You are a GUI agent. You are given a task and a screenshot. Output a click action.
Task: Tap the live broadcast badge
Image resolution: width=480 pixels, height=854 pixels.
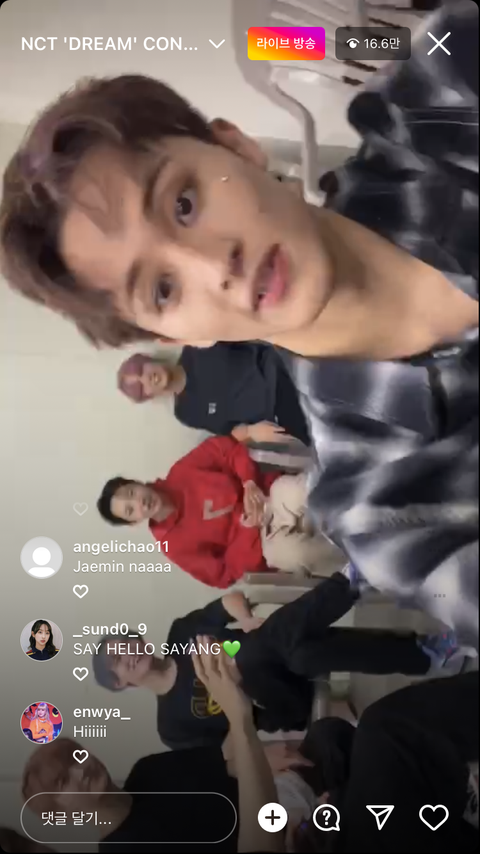286,44
